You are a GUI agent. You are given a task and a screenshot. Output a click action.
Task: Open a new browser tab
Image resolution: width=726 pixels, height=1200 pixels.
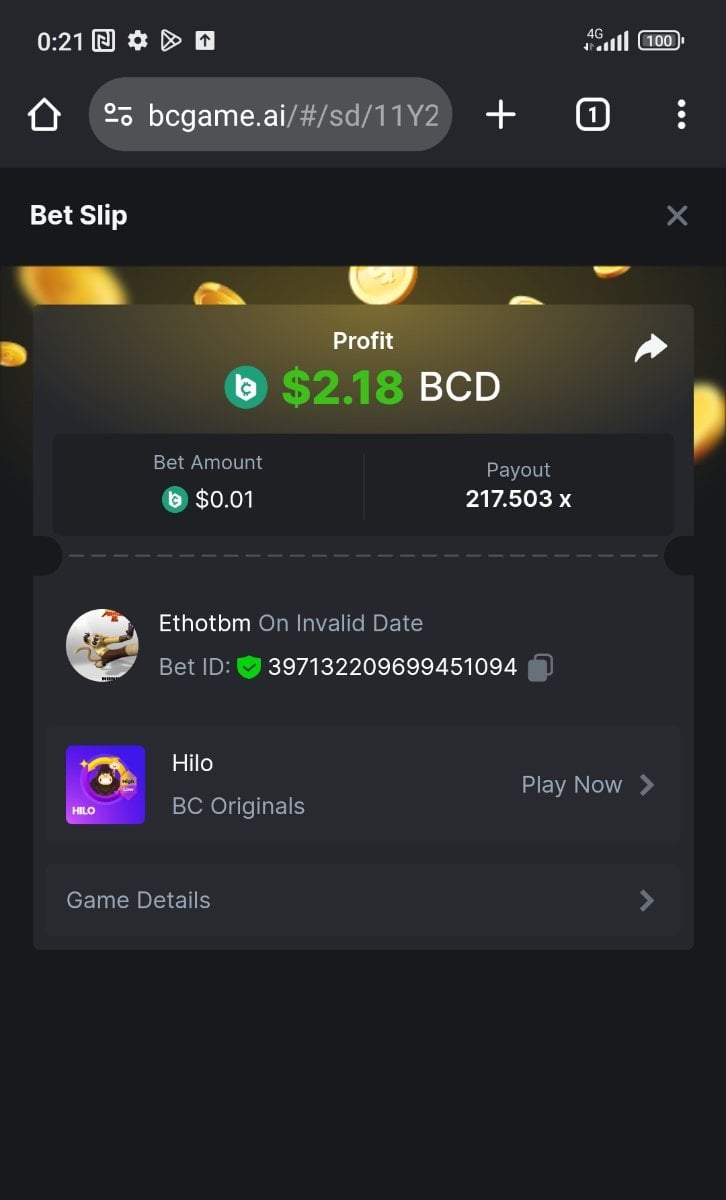500,115
